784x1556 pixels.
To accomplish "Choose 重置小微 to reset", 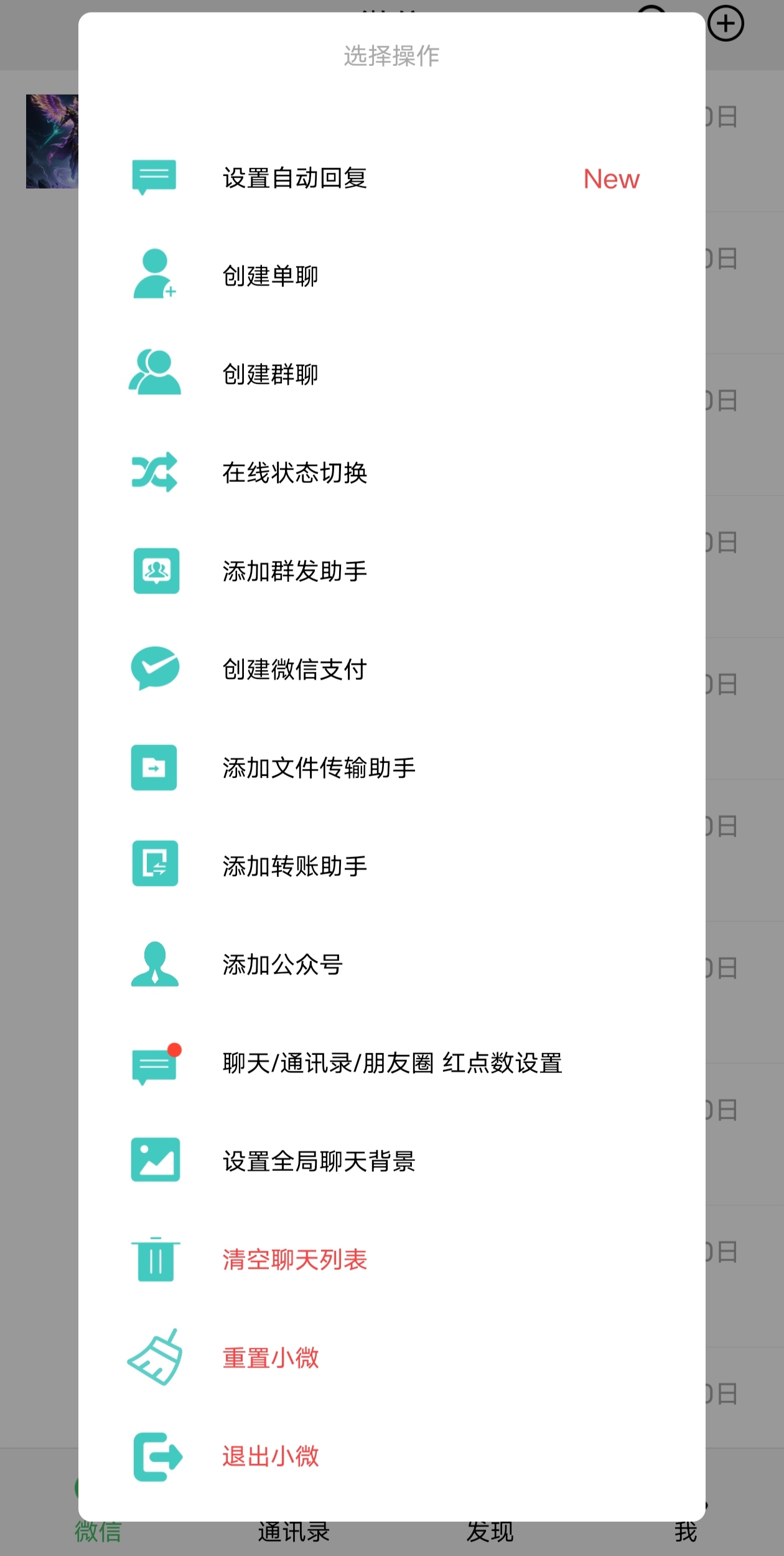I will (271, 1358).
